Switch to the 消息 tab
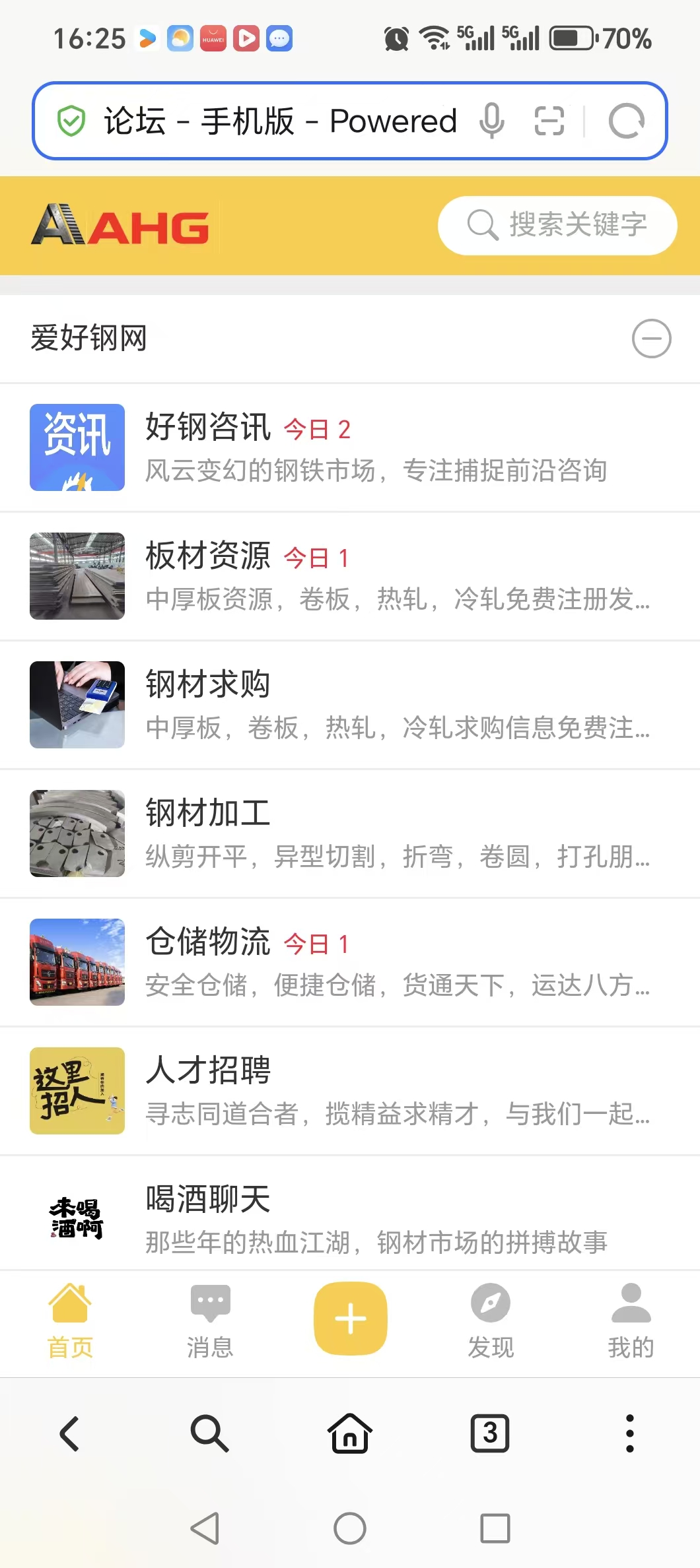Image resolution: width=700 pixels, height=1568 pixels. (210, 1321)
